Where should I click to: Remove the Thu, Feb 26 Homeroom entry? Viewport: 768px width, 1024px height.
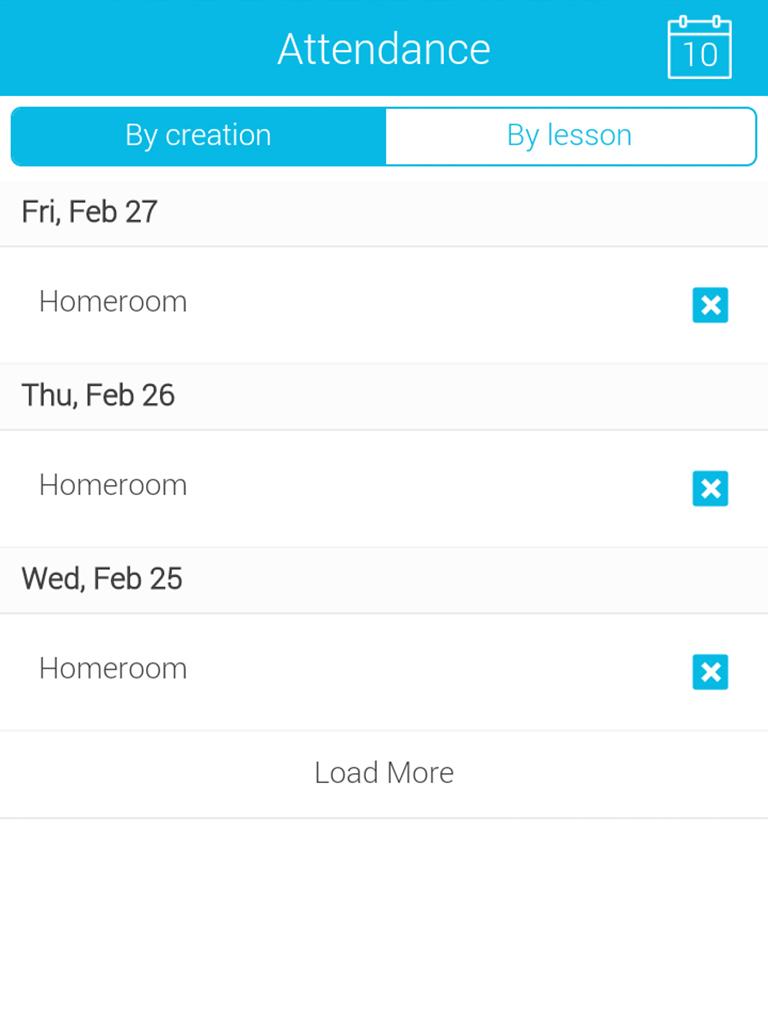click(x=710, y=488)
